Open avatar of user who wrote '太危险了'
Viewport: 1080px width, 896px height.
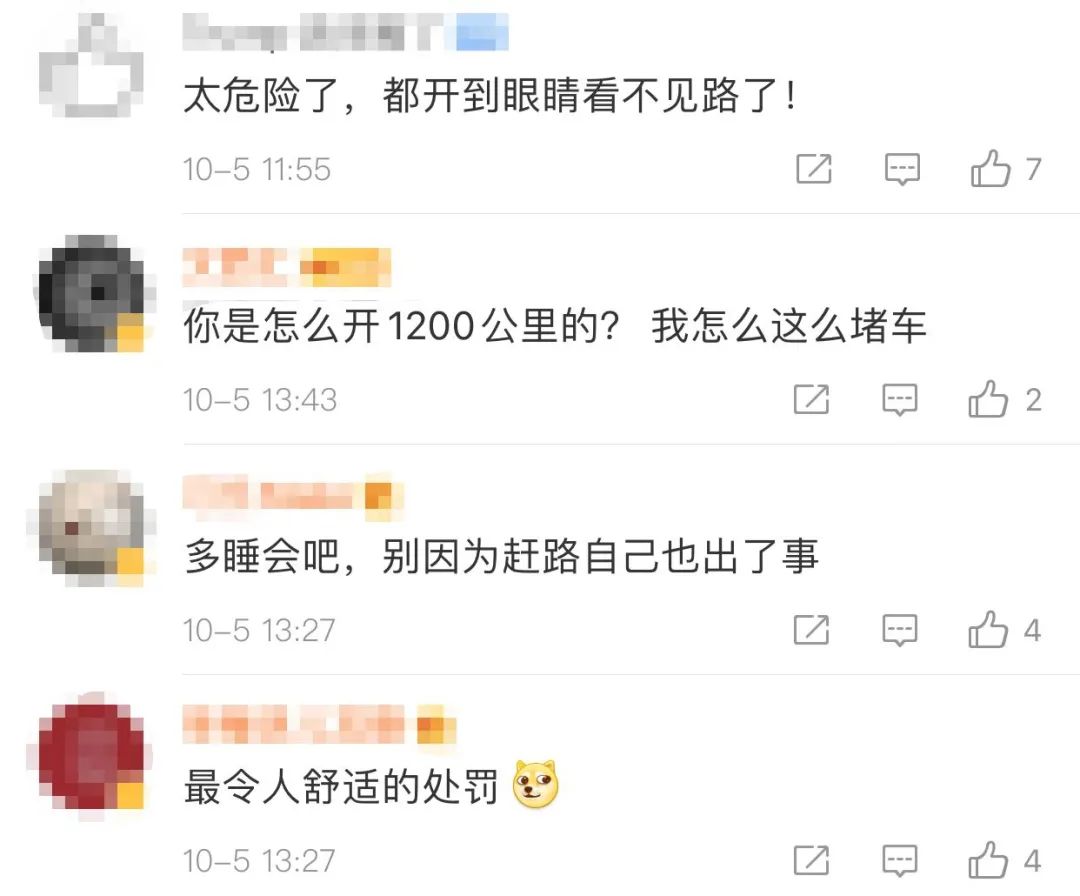tap(92, 67)
